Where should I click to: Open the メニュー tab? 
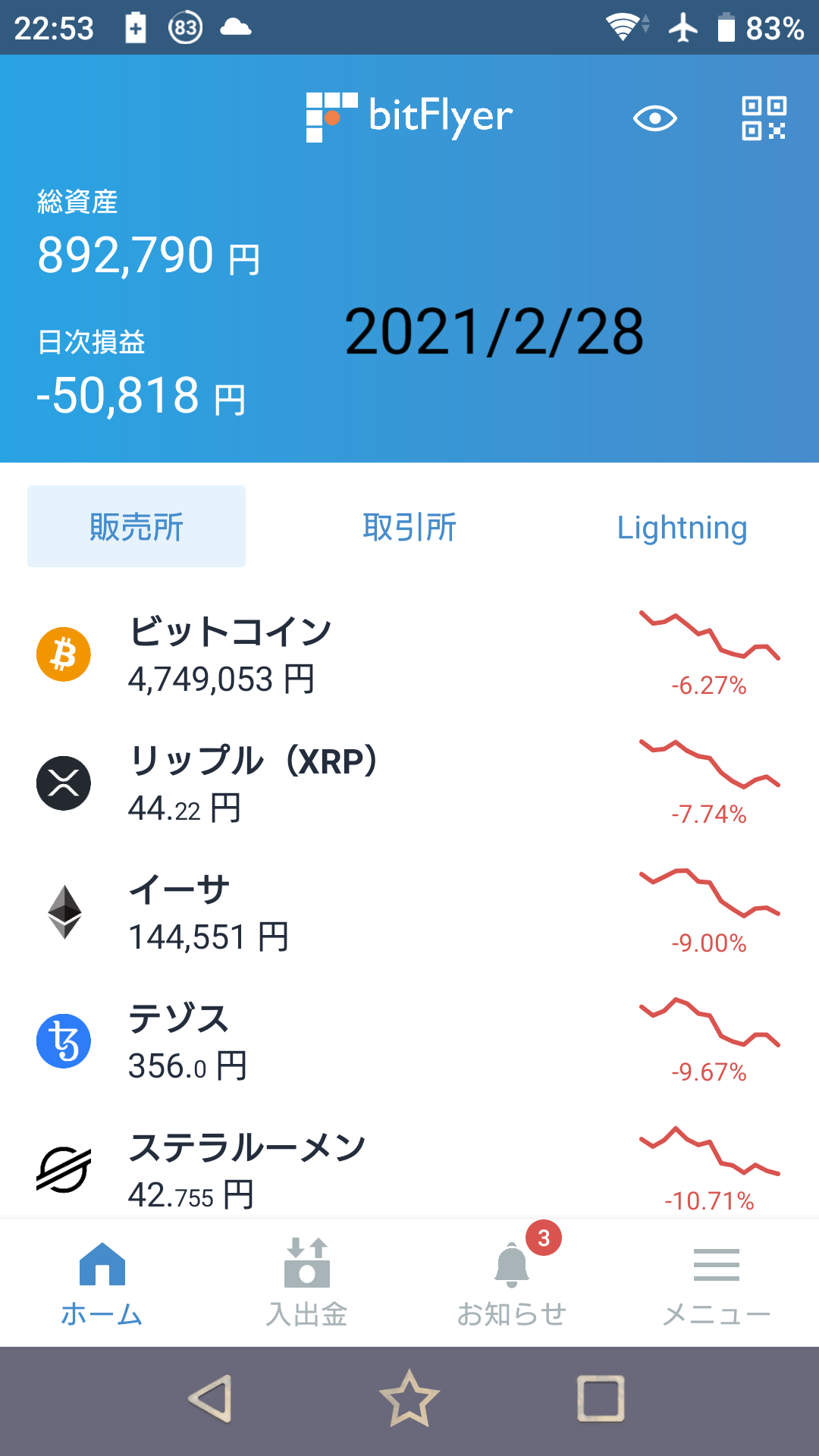click(717, 1283)
